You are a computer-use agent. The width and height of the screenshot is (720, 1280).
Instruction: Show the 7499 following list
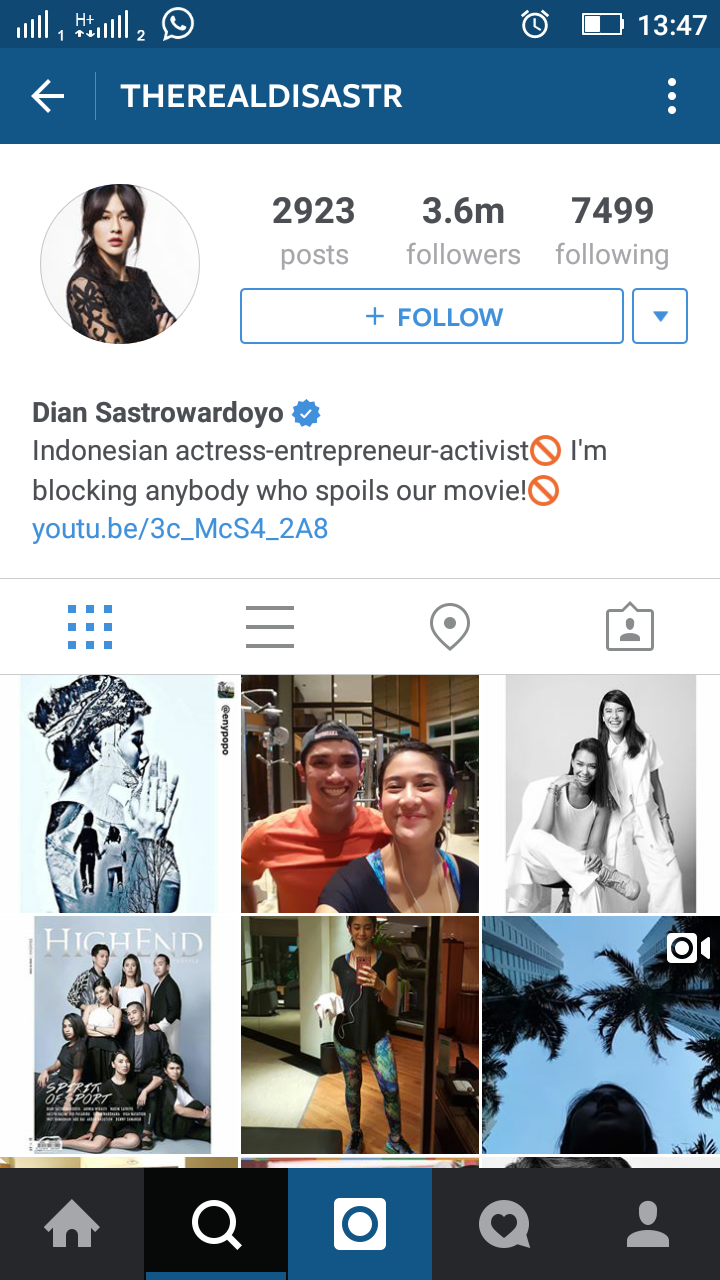tap(612, 231)
